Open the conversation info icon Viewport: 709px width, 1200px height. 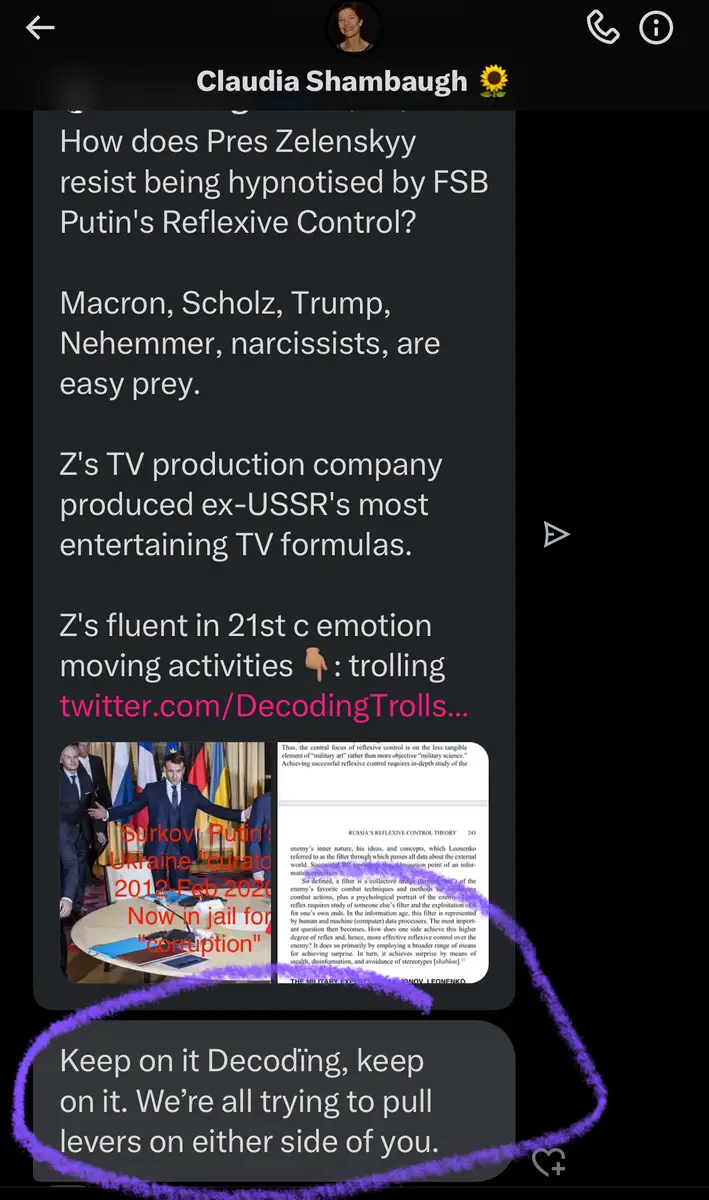(656, 28)
